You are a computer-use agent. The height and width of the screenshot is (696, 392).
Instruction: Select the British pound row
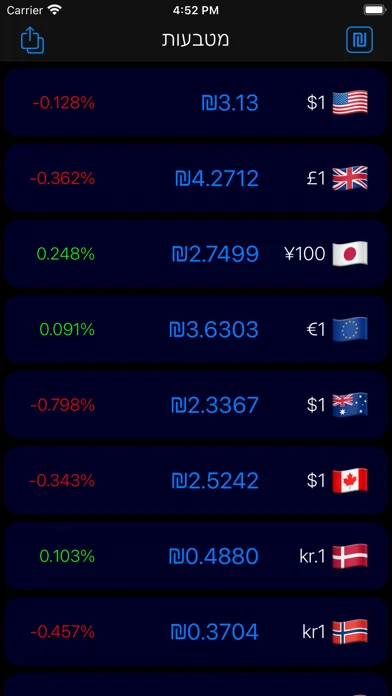click(x=196, y=178)
